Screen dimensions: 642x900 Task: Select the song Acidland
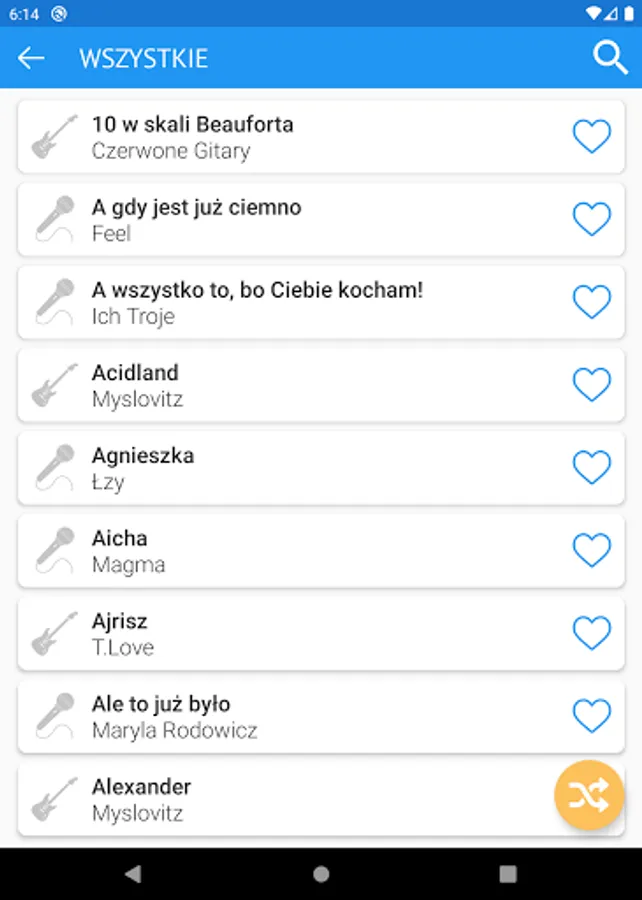tap(300, 385)
